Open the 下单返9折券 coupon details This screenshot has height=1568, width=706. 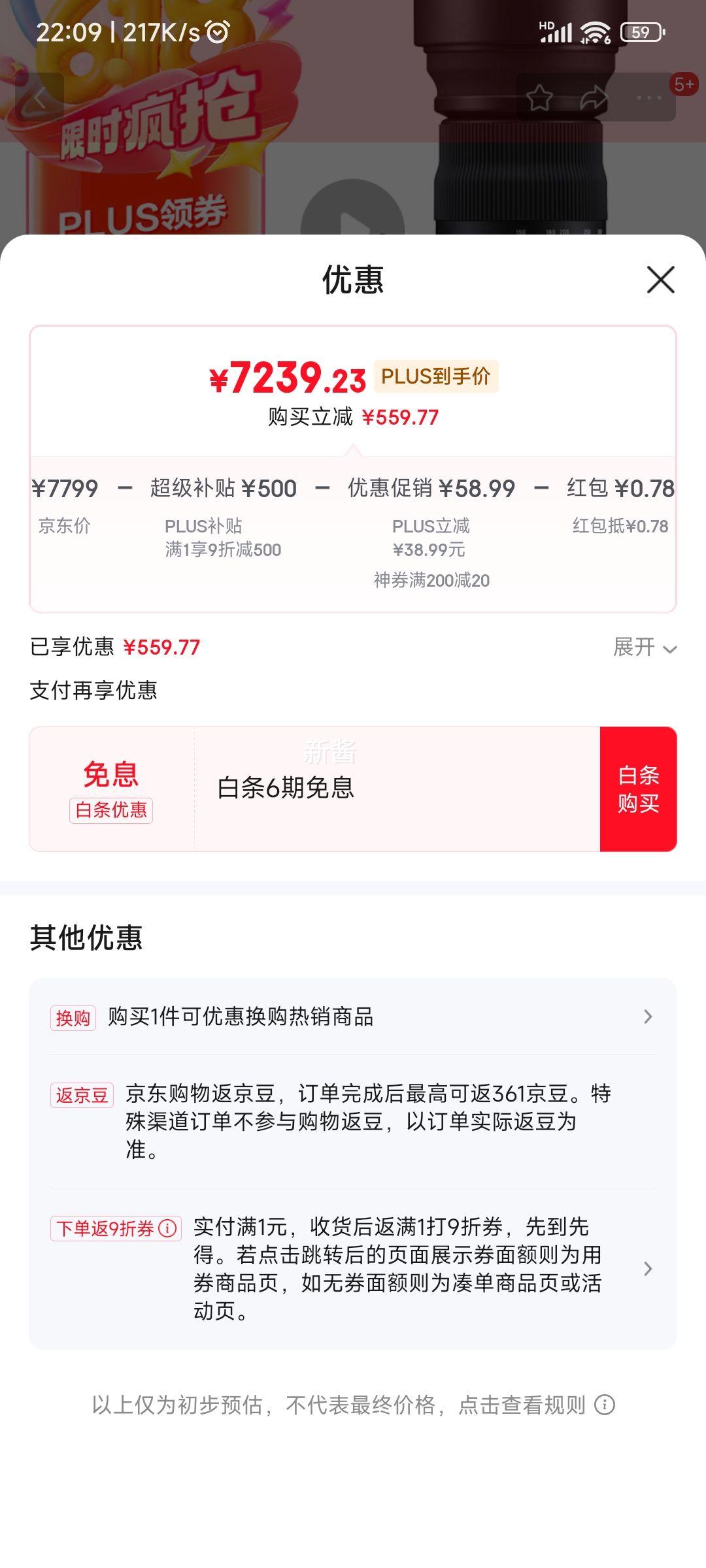[x=396, y=1268]
